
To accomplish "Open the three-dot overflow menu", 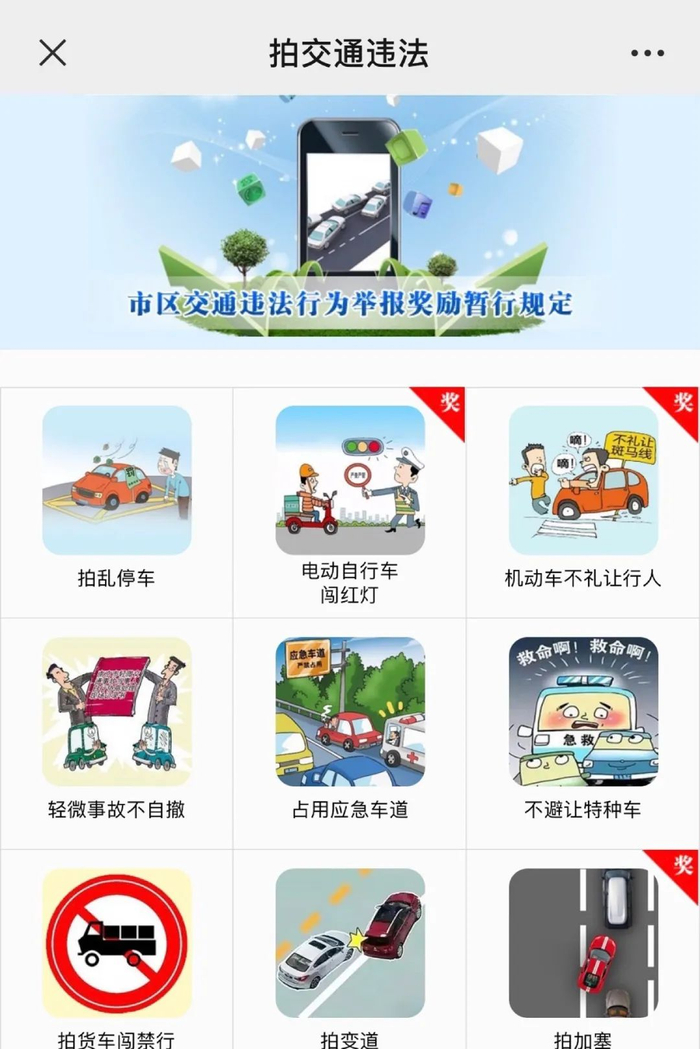I will click(x=647, y=53).
